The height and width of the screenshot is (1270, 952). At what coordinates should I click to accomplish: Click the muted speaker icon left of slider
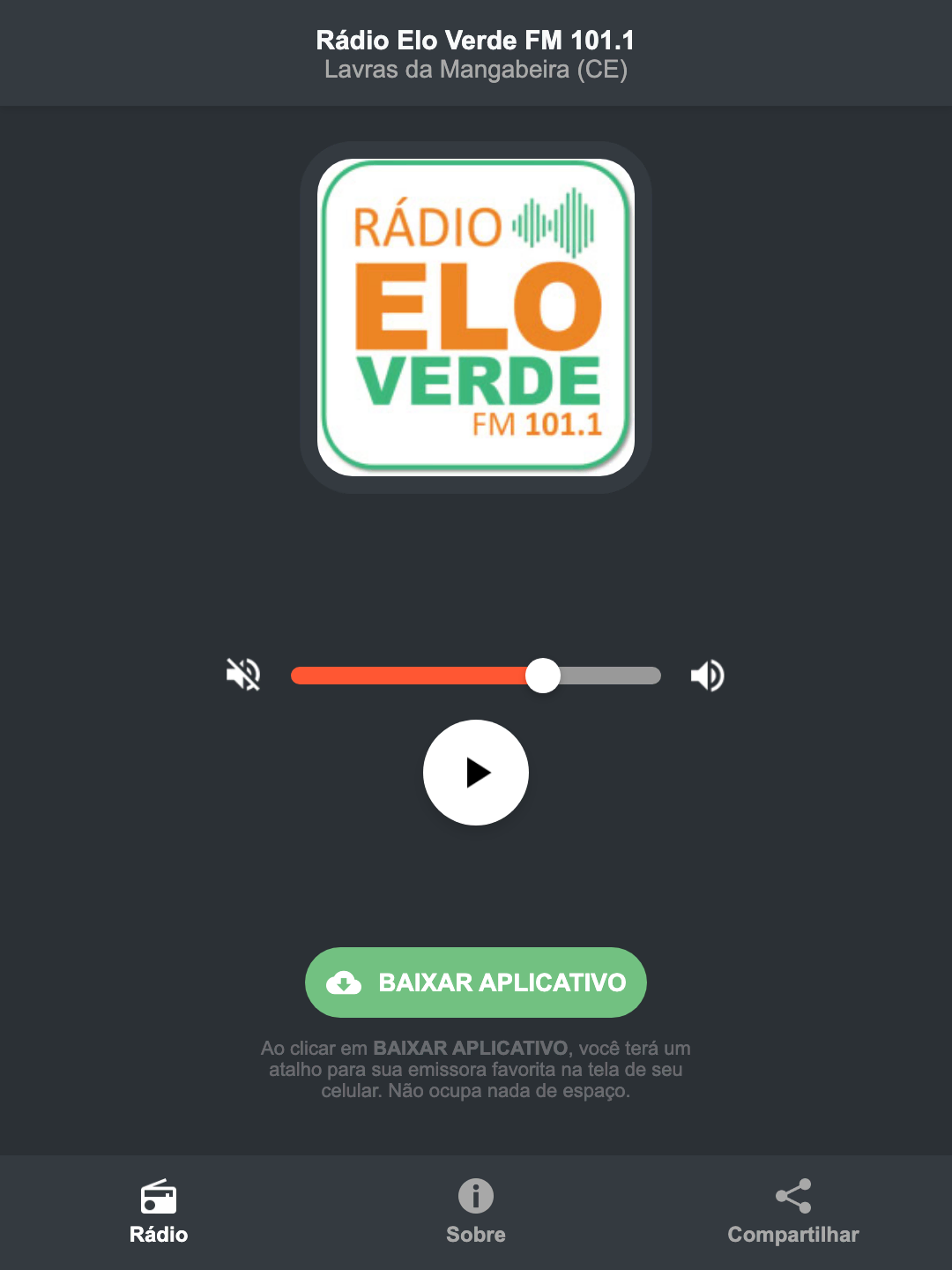[x=243, y=675]
